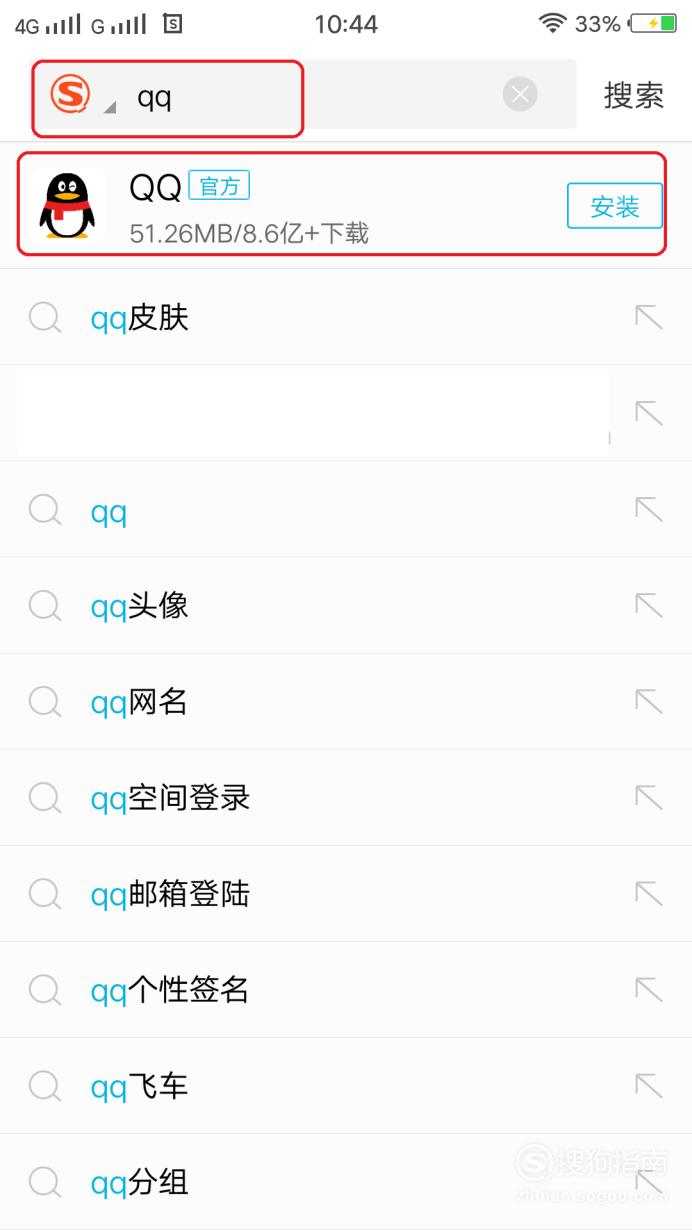This screenshot has width=692, height=1230.
Task: Tap the 搜索 button
Action: click(x=634, y=96)
